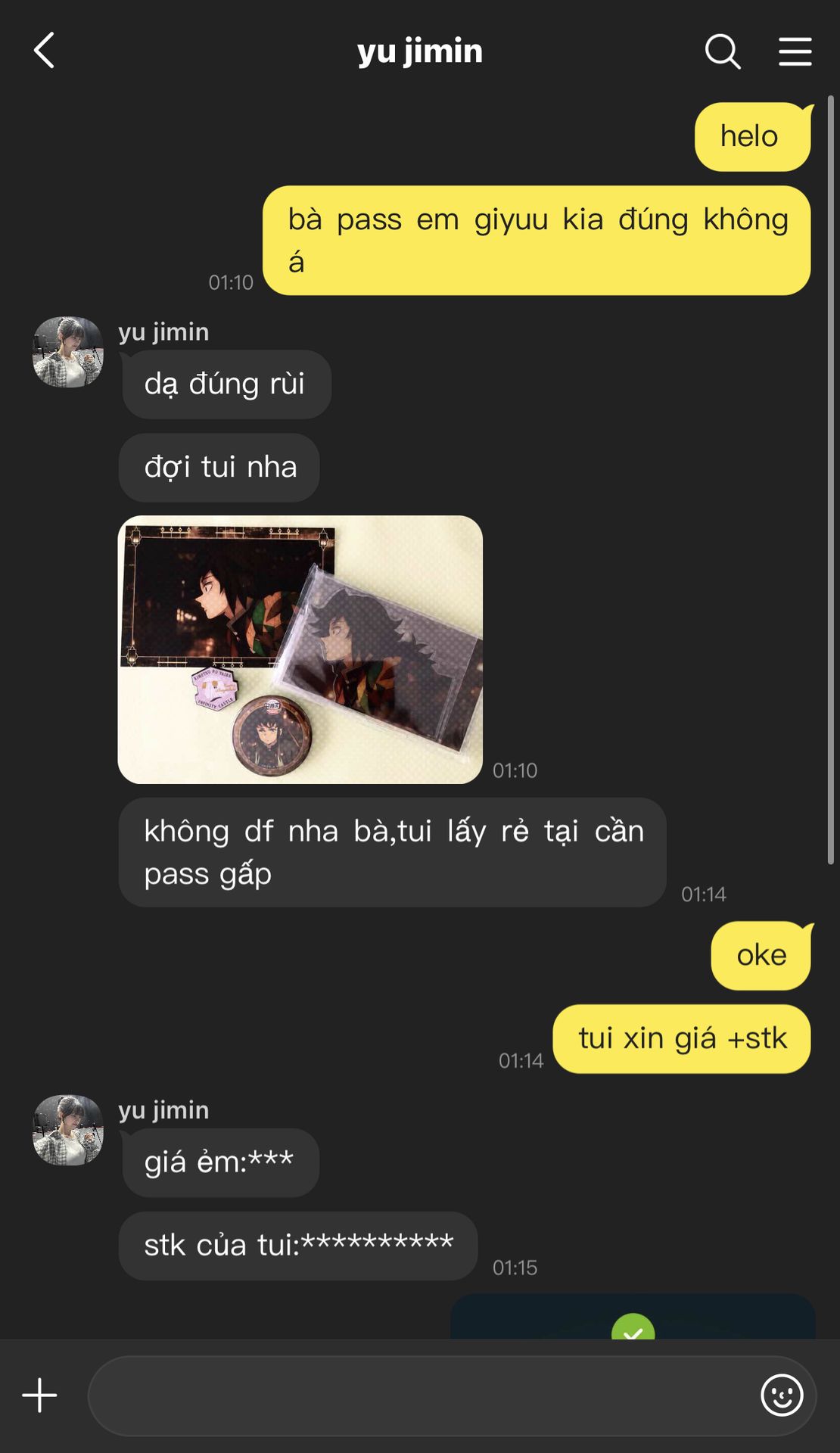View yu jimin's profile picture

tap(68, 353)
